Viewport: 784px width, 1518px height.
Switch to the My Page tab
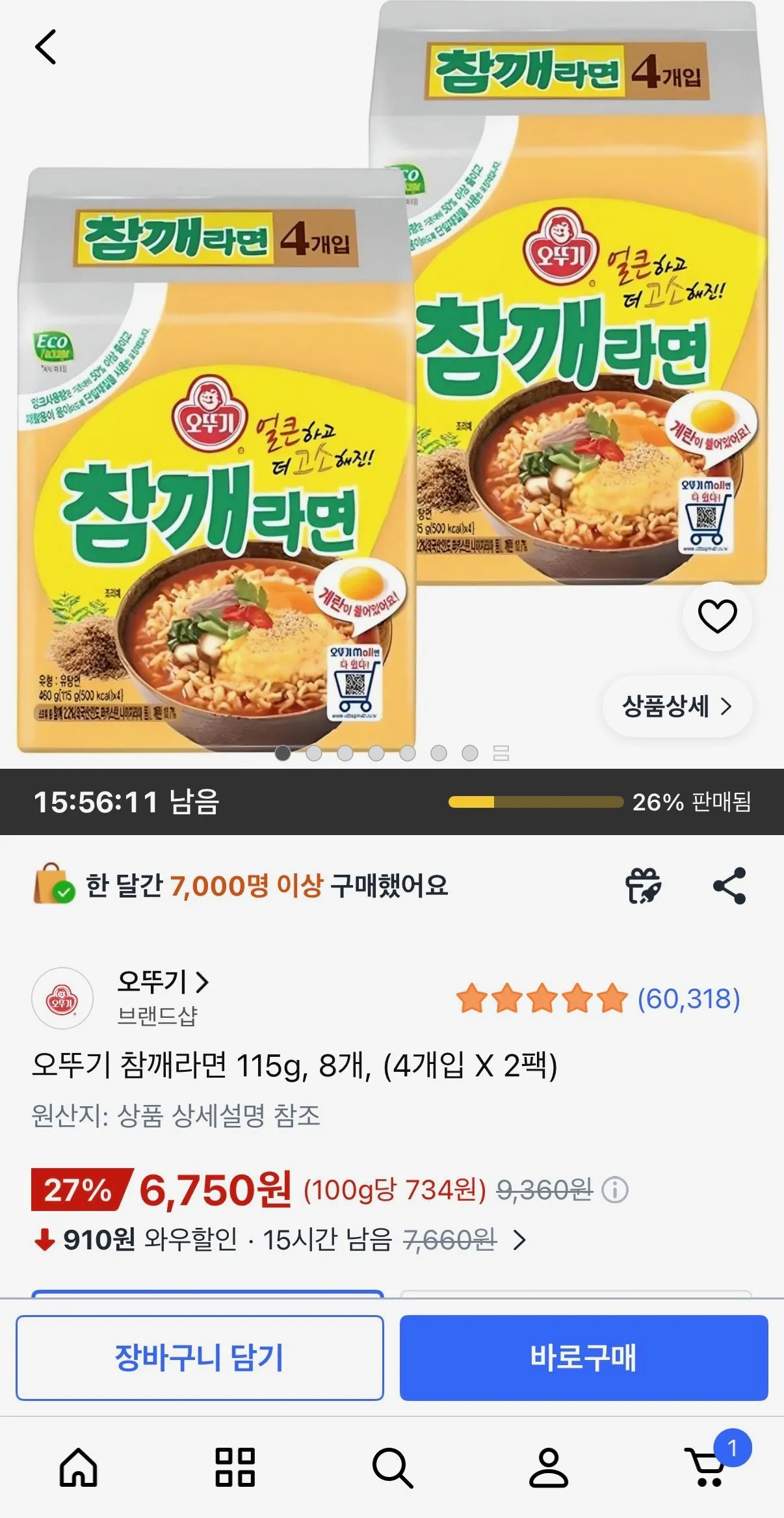(549, 1468)
